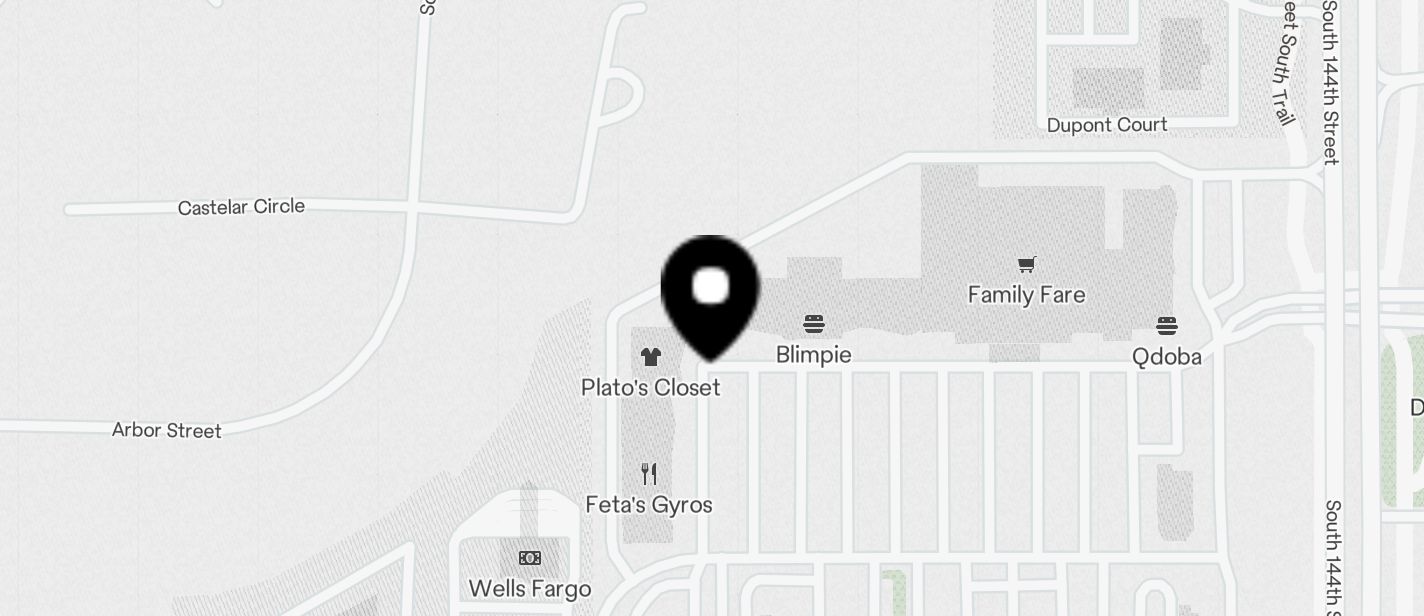1424x616 pixels.
Task: Select the Plato's Closet map marker
Action: [x=651, y=357]
